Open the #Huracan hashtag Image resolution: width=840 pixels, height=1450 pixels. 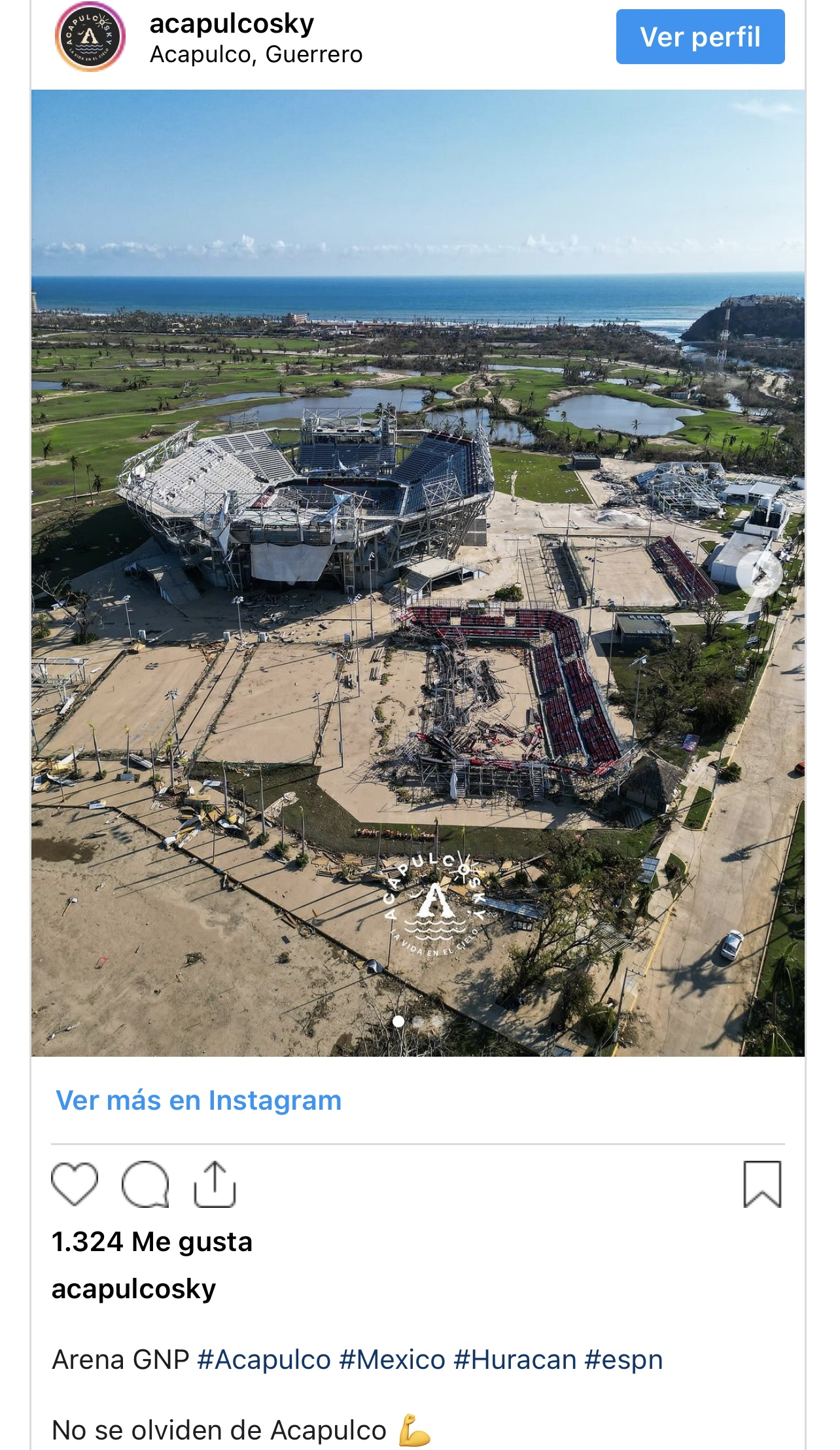pos(515,1359)
